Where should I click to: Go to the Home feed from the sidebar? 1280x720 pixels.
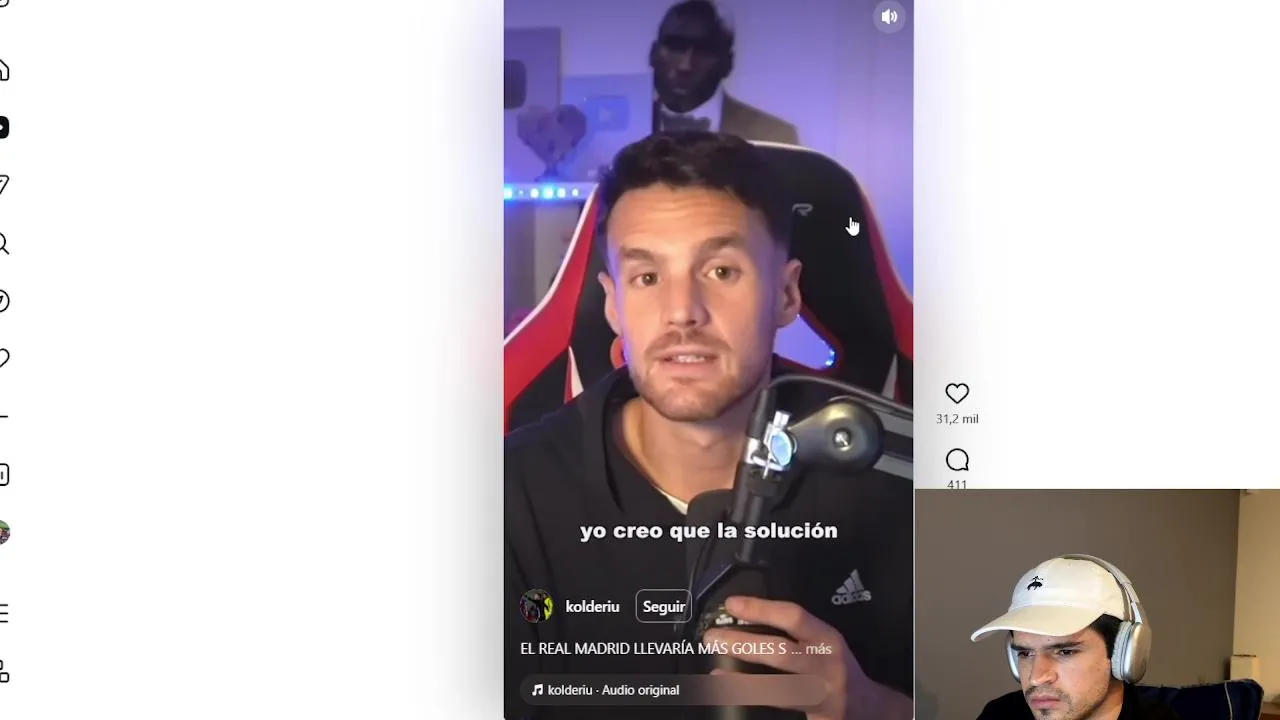[x=4, y=70]
